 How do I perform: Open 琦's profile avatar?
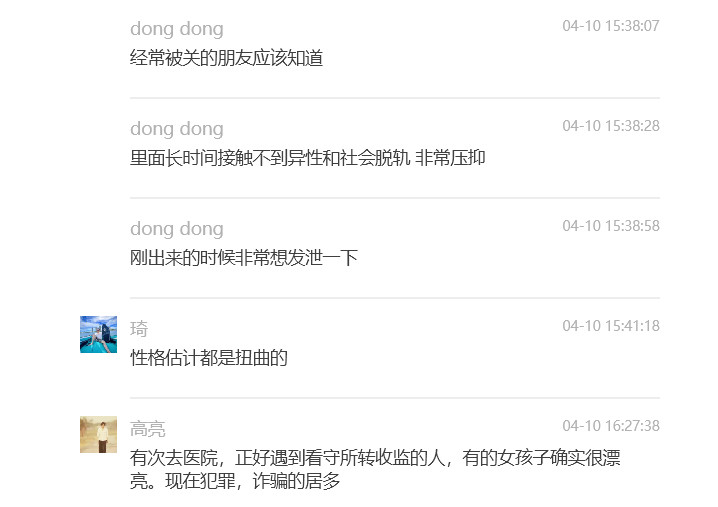click(98, 334)
